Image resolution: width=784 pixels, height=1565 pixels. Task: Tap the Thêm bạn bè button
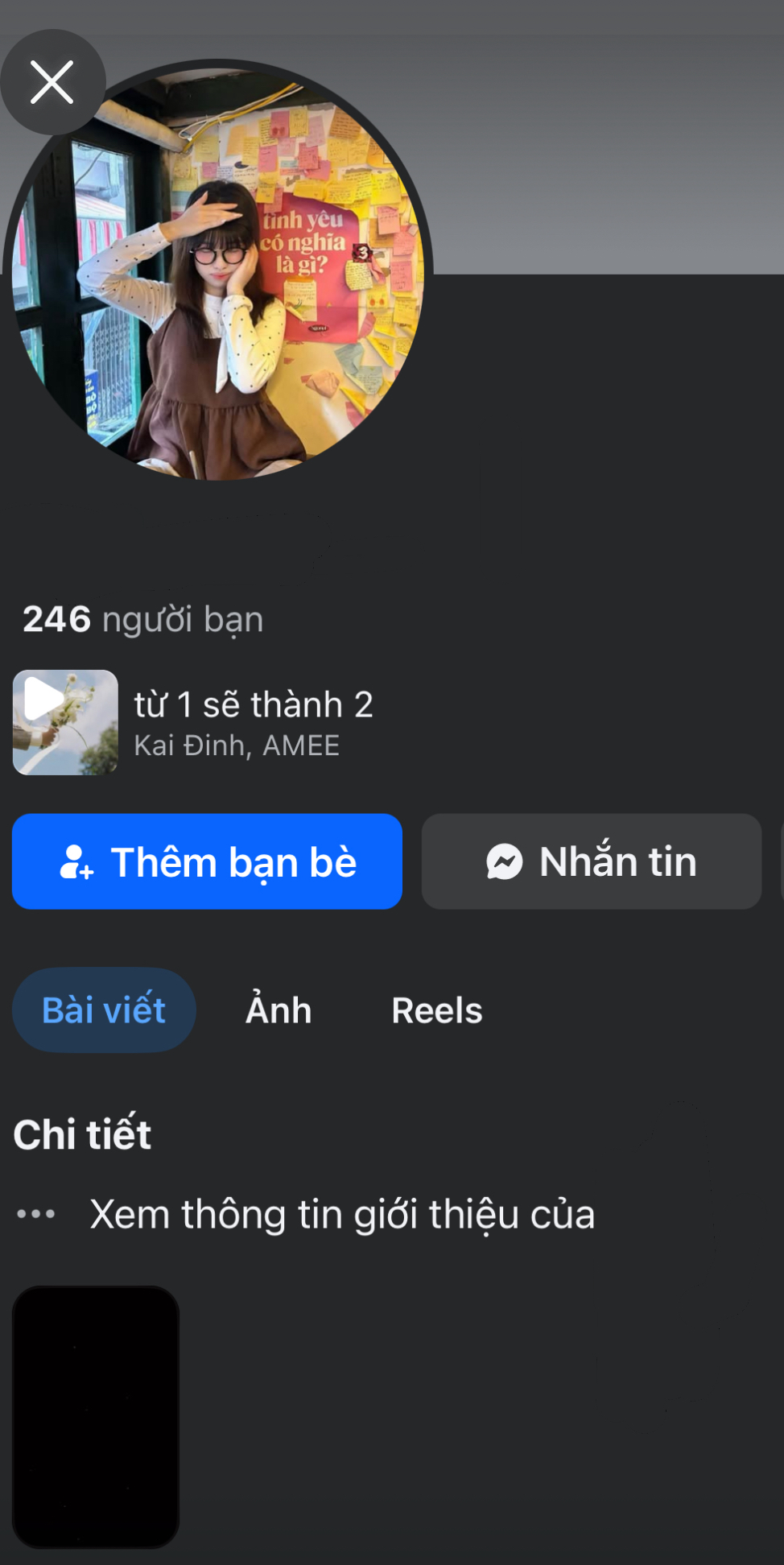207,861
